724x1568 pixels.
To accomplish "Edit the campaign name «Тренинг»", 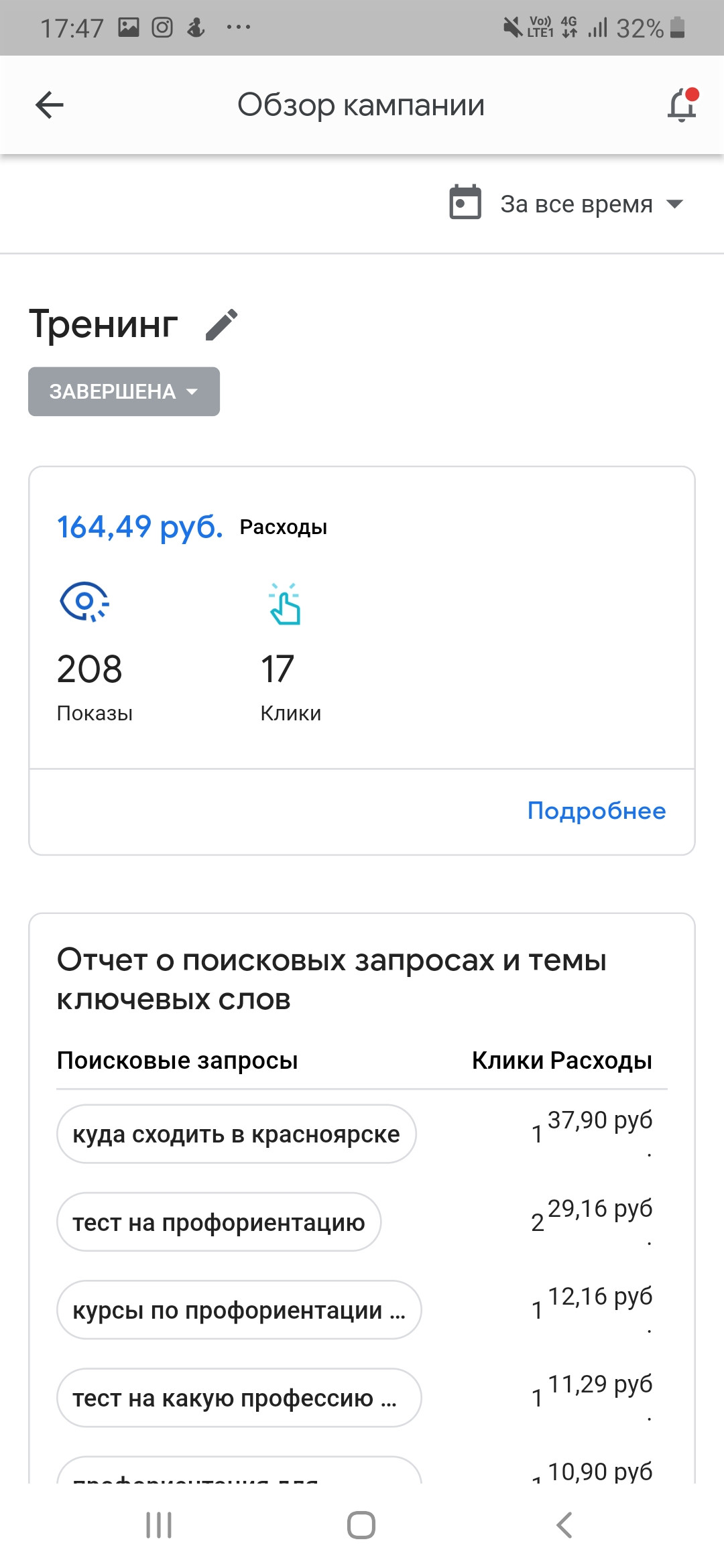I will pos(222,325).
